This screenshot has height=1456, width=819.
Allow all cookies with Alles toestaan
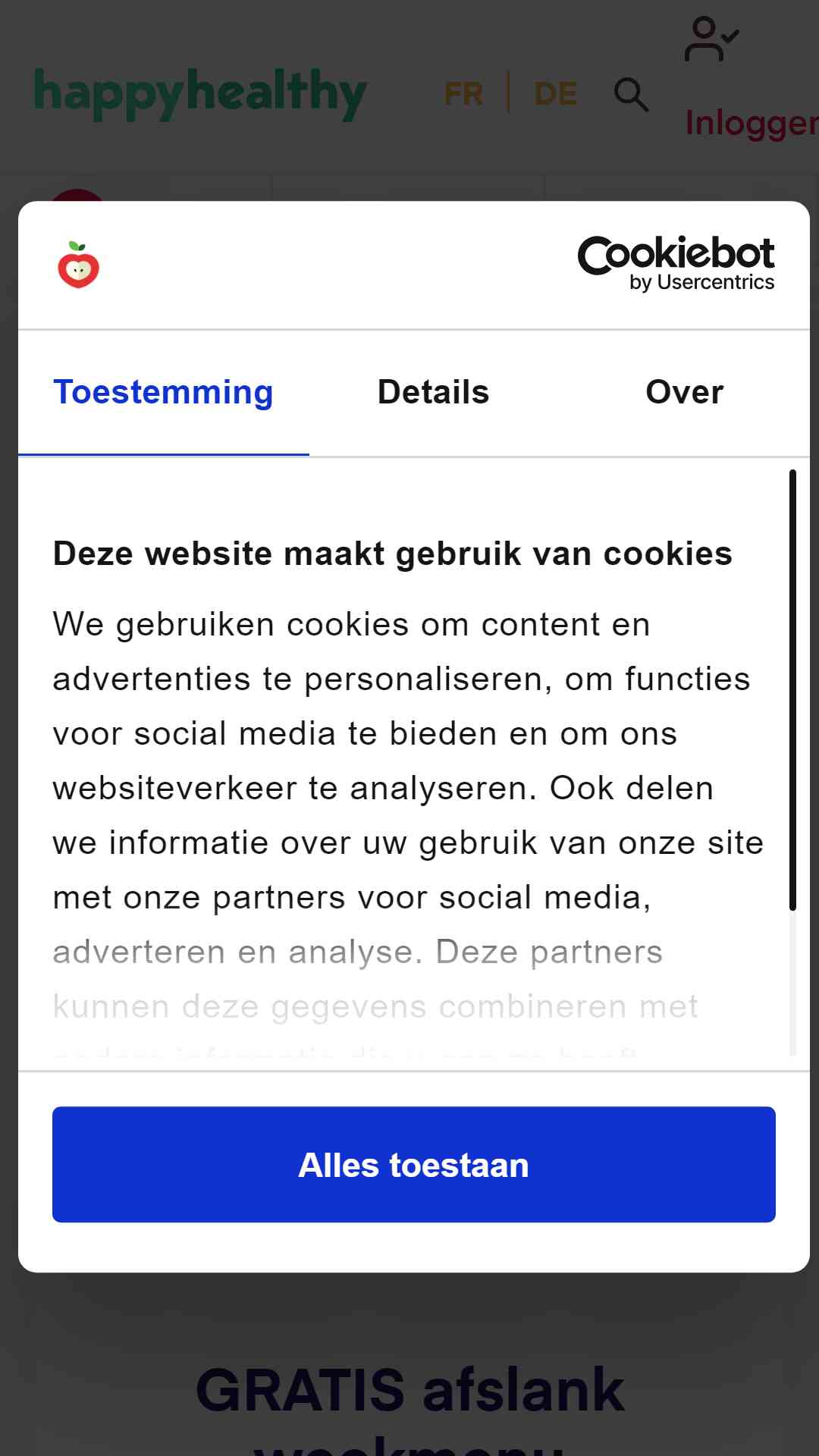point(413,1164)
